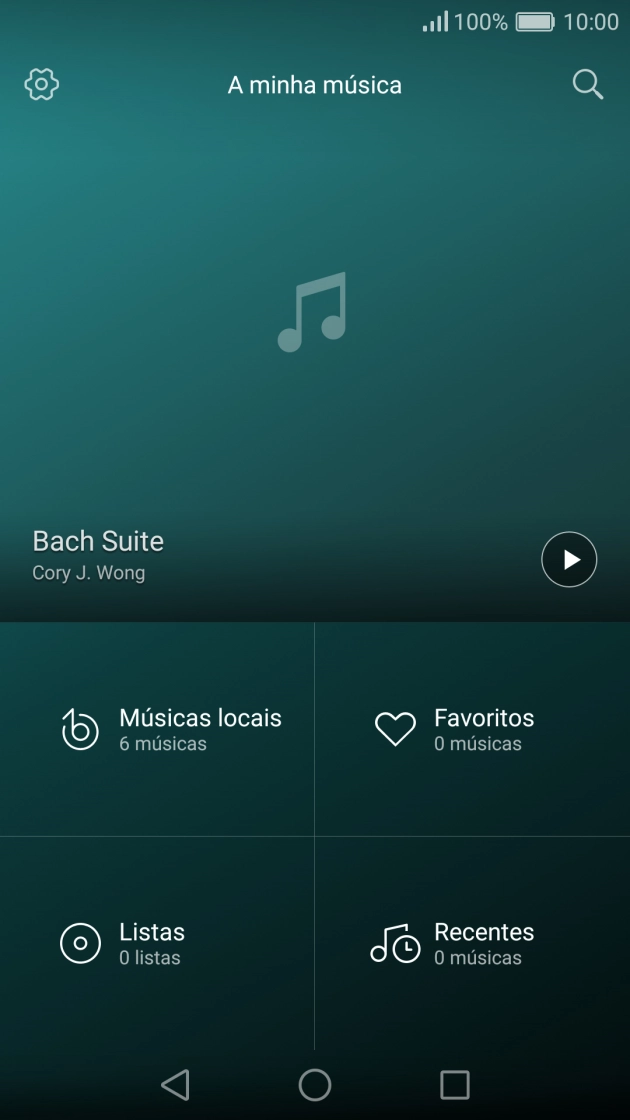Image resolution: width=630 pixels, height=1120 pixels.
Task: Open the settings gear icon
Action: pos(42,85)
